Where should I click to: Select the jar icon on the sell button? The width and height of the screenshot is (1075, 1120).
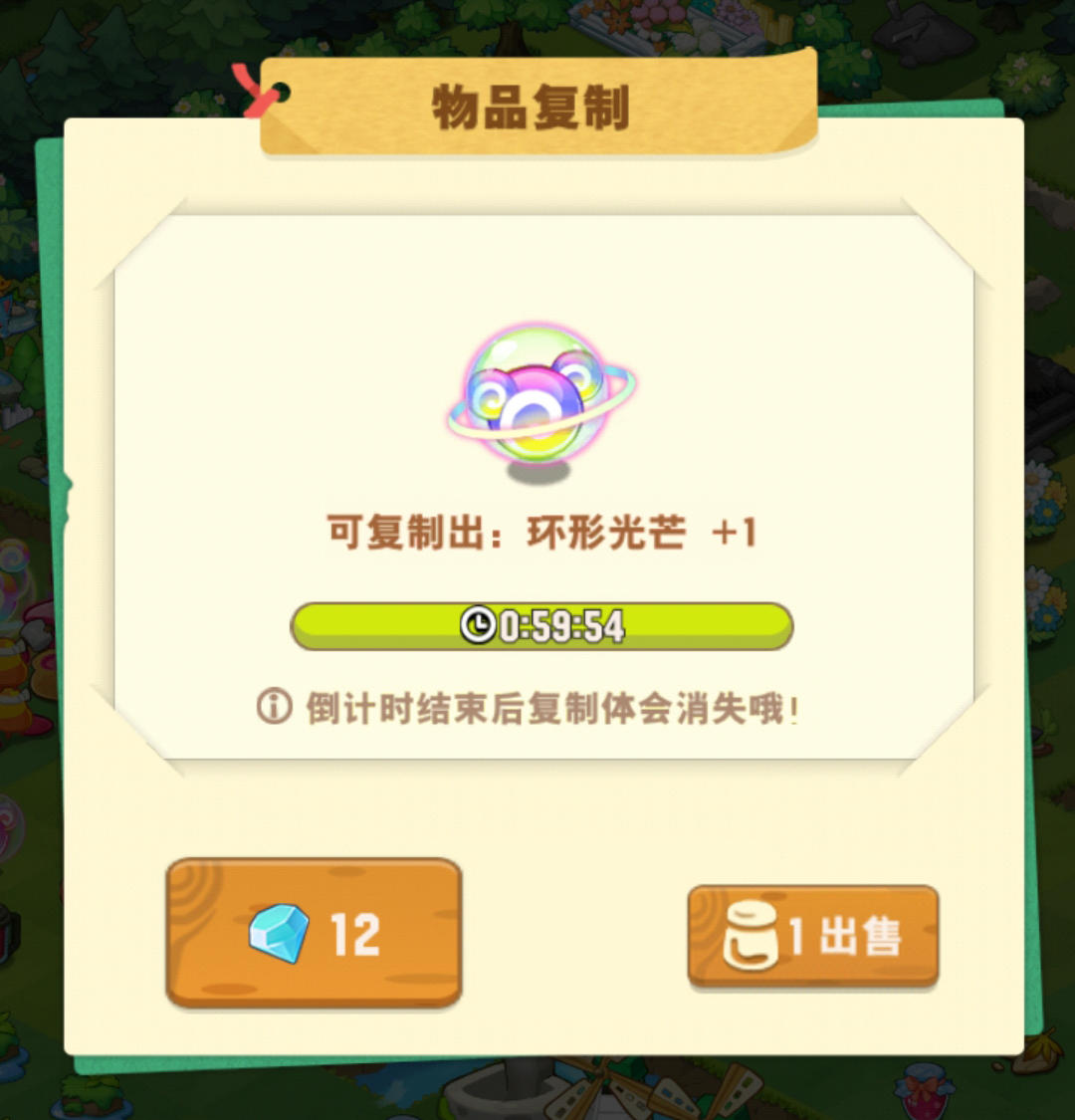point(748,934)
